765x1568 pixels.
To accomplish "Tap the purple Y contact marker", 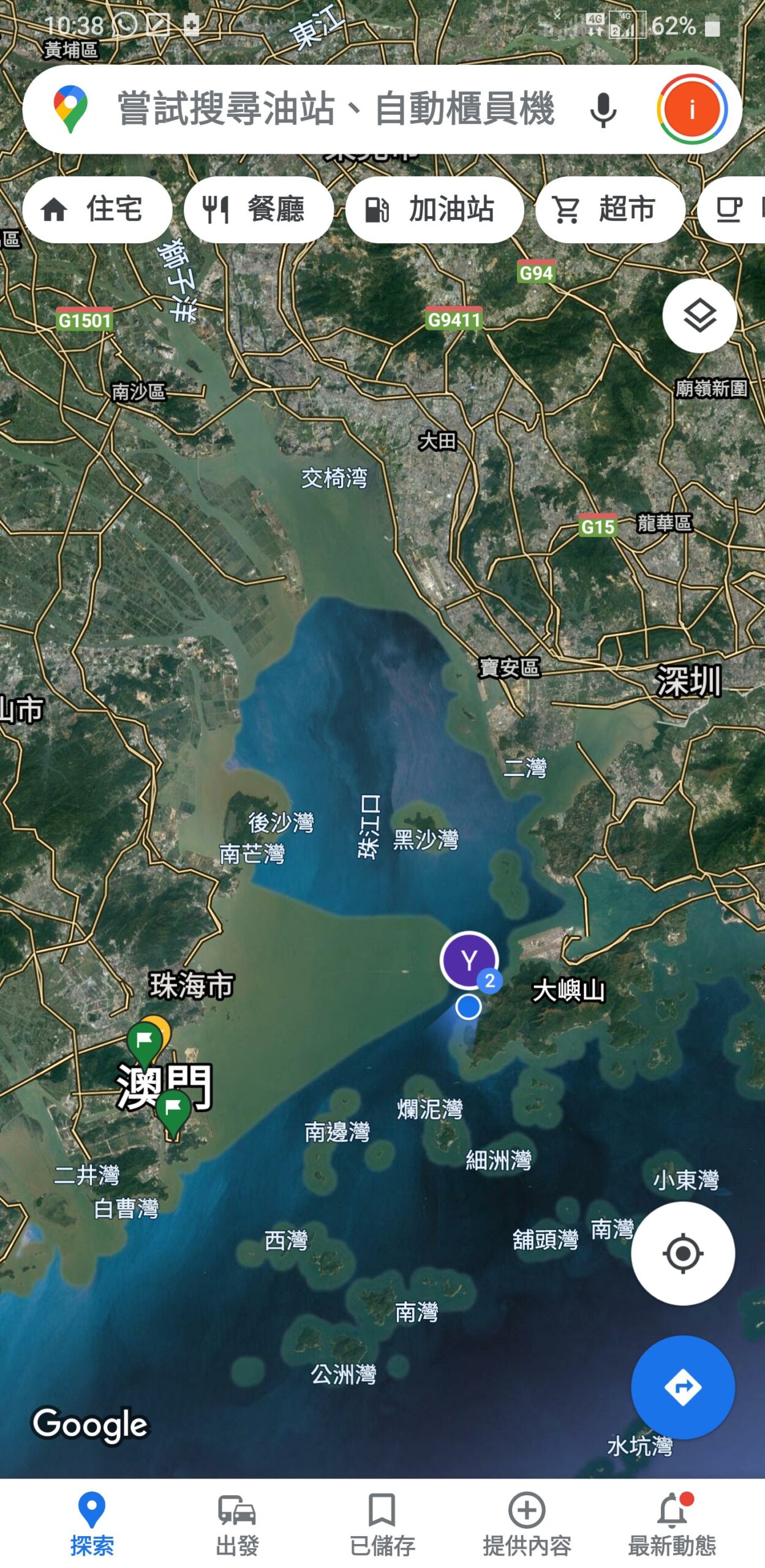I will point(469,960).
